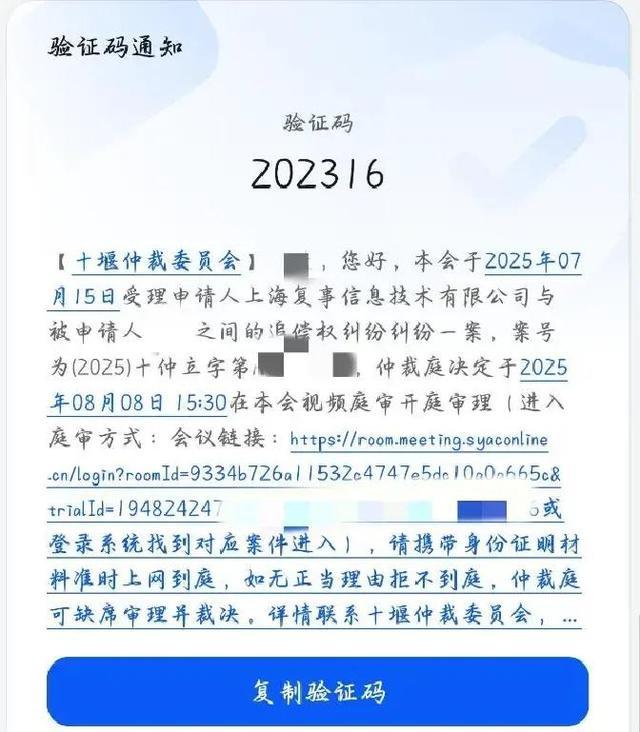Open the underlined date 2025年07月15日
640x732 pixels.
[x=532, y=263]
